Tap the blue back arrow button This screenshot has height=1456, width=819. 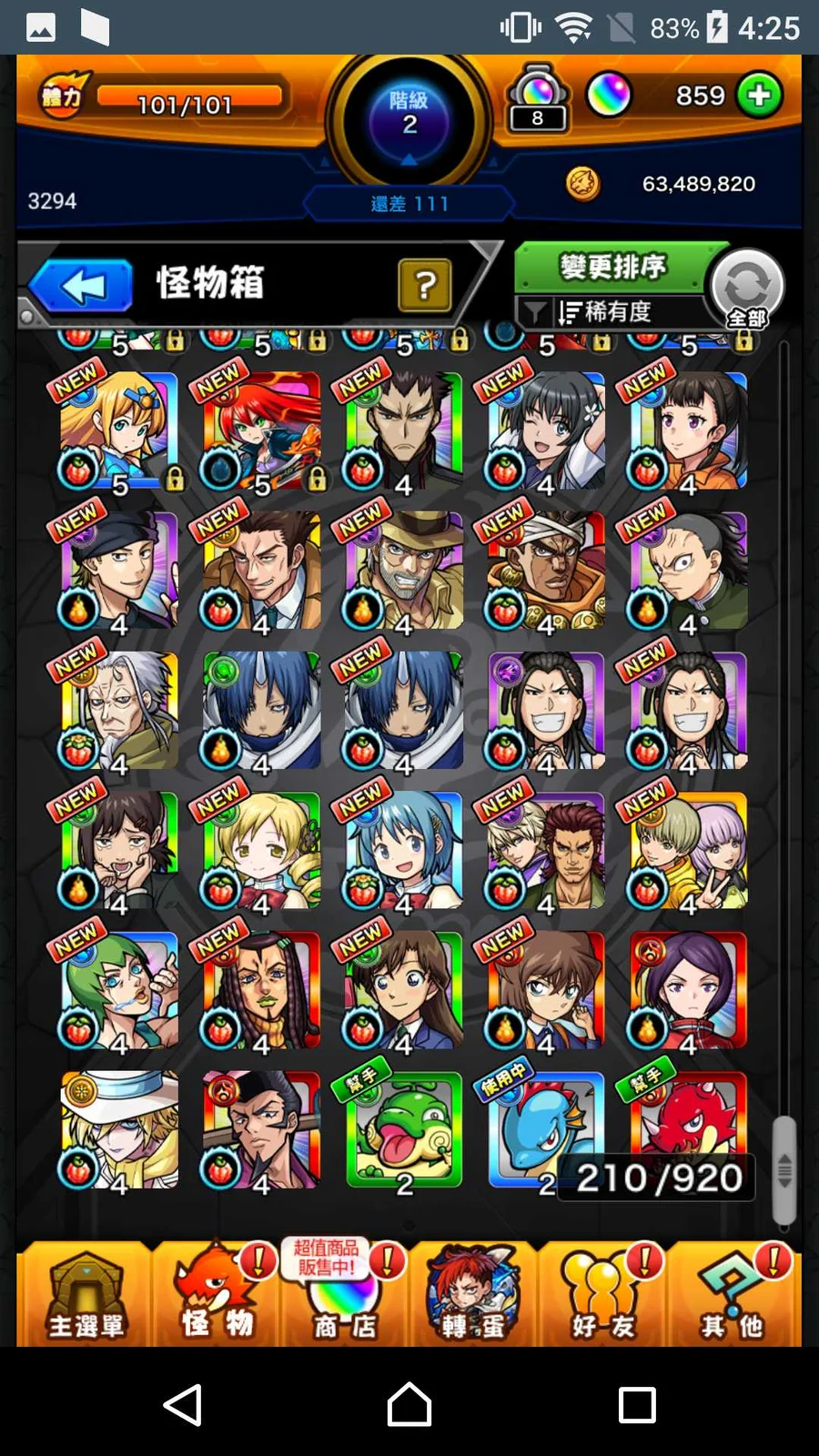pos(82,287)
